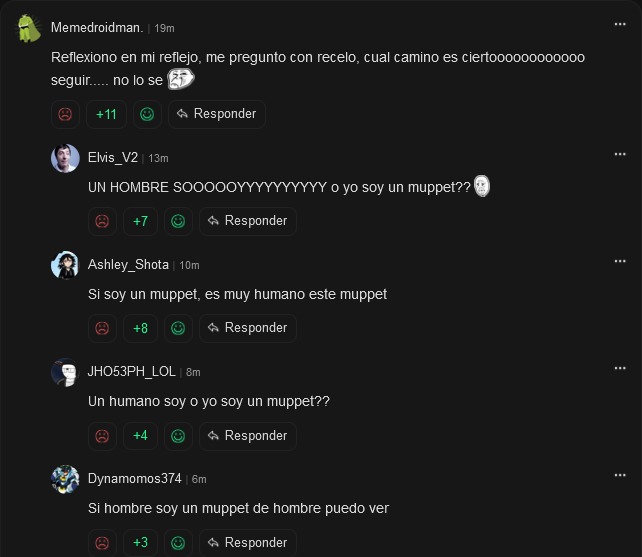Screen dimensions: 642x557
Task: Open Memedroidman's profile avatar
Action: 29,28
